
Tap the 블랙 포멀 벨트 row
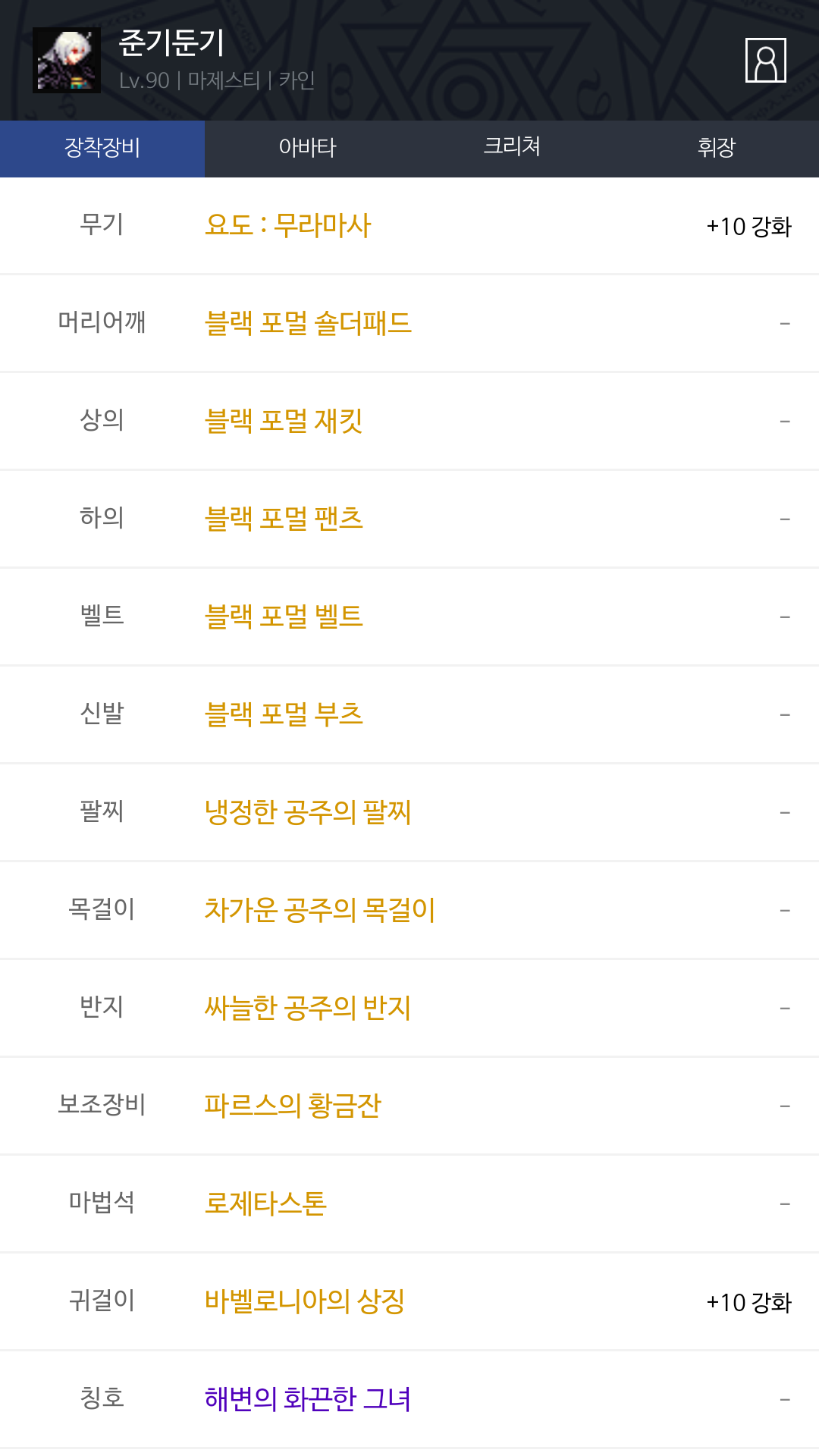point(409,617)
